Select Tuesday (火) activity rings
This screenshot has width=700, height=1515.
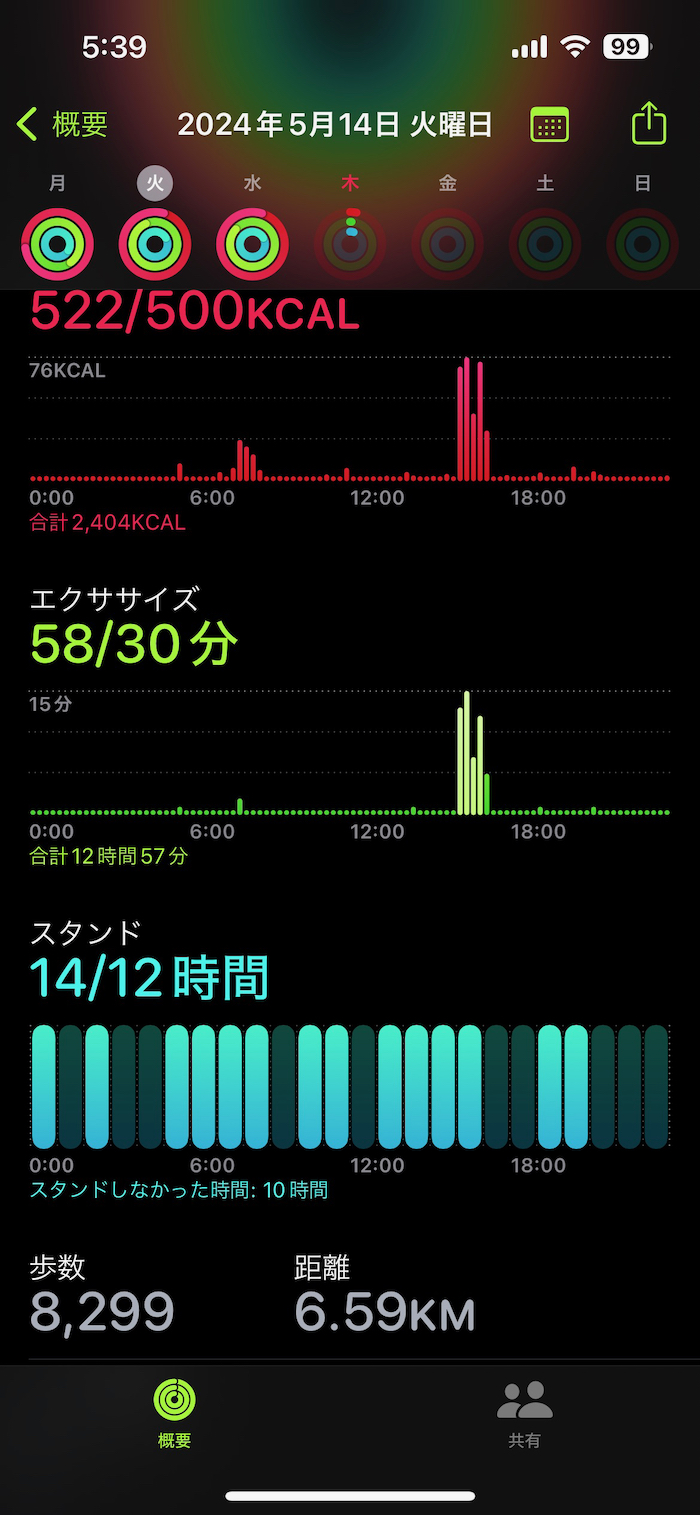click(x=155, y=242)
